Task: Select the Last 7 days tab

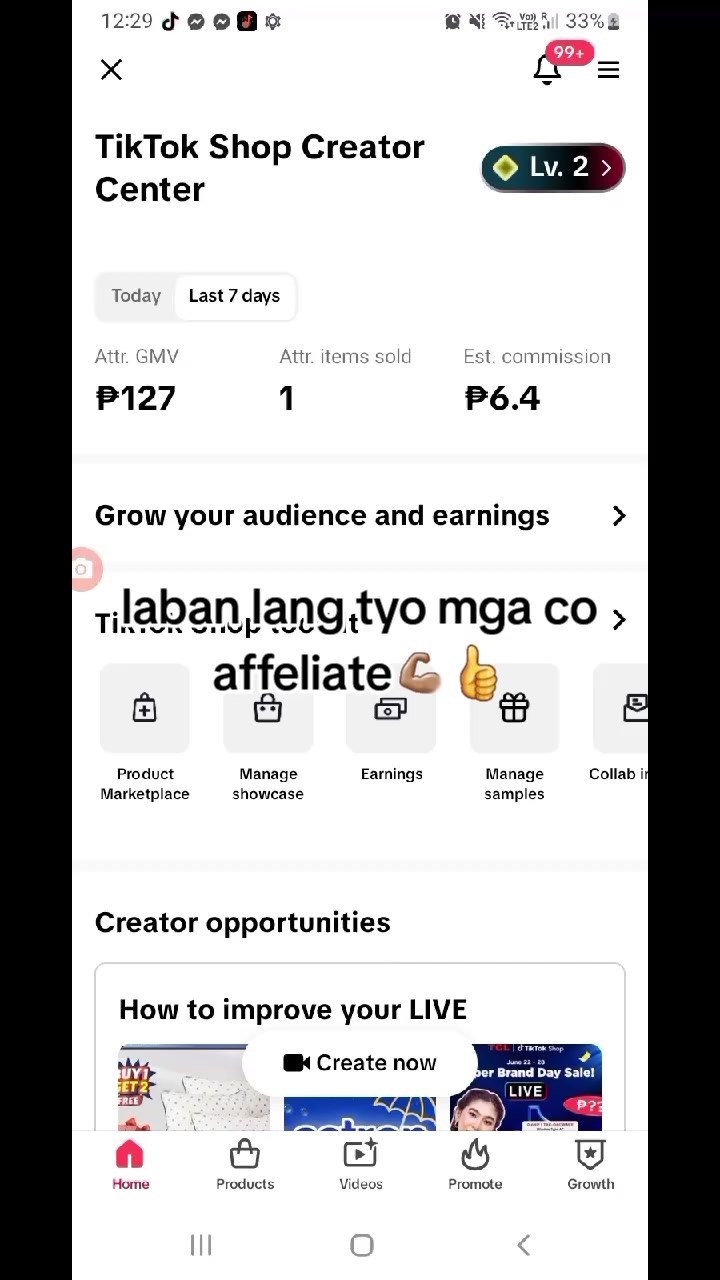Action: (x=234, y=296)
